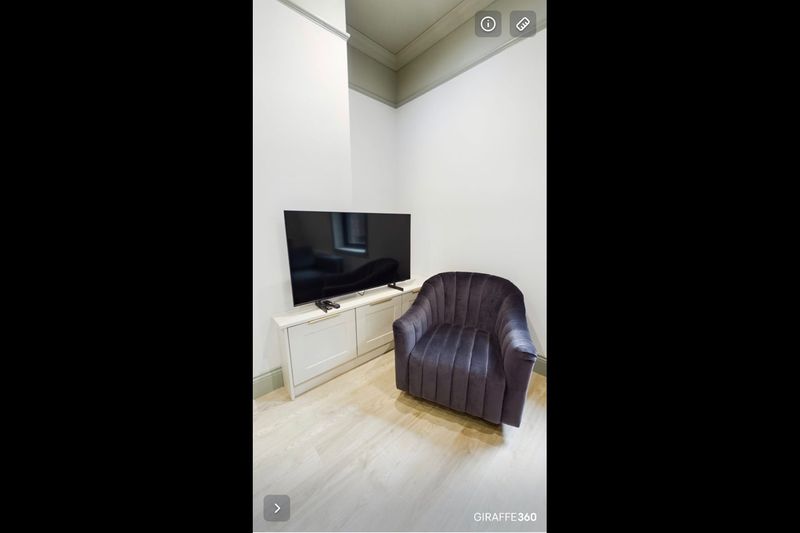This screenshot has width=800, height=533.
Task: Activate the ruler measurement tool
Action: pyautogui.click(x=522, y=24)
